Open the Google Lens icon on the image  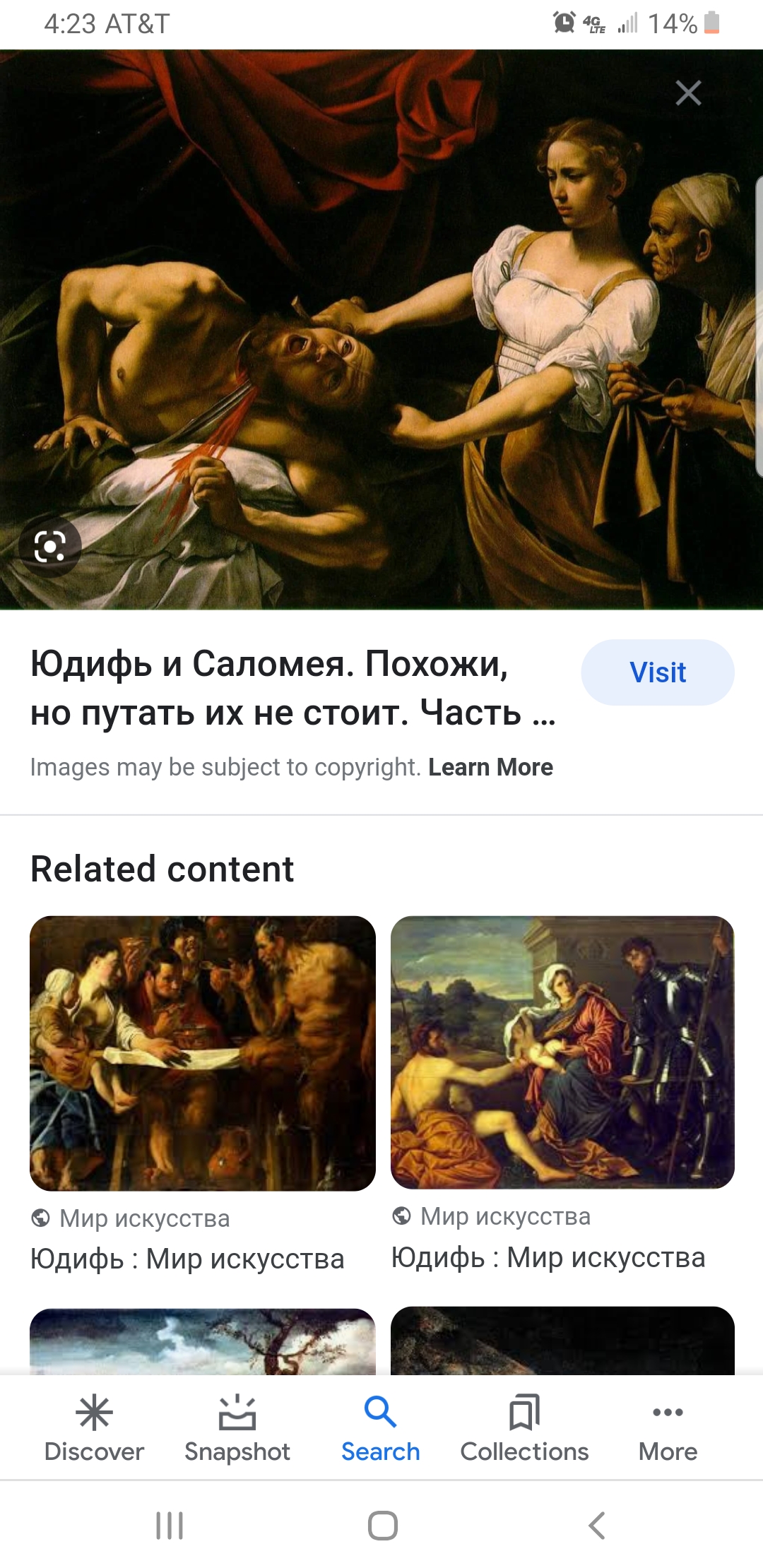[49, 547]
